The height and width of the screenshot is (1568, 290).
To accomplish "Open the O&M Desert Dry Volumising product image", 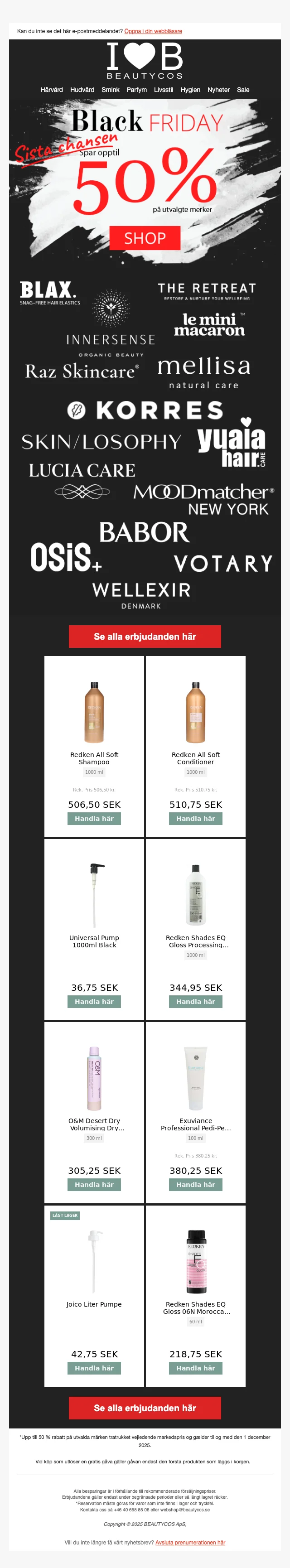I will (94, 1078).
